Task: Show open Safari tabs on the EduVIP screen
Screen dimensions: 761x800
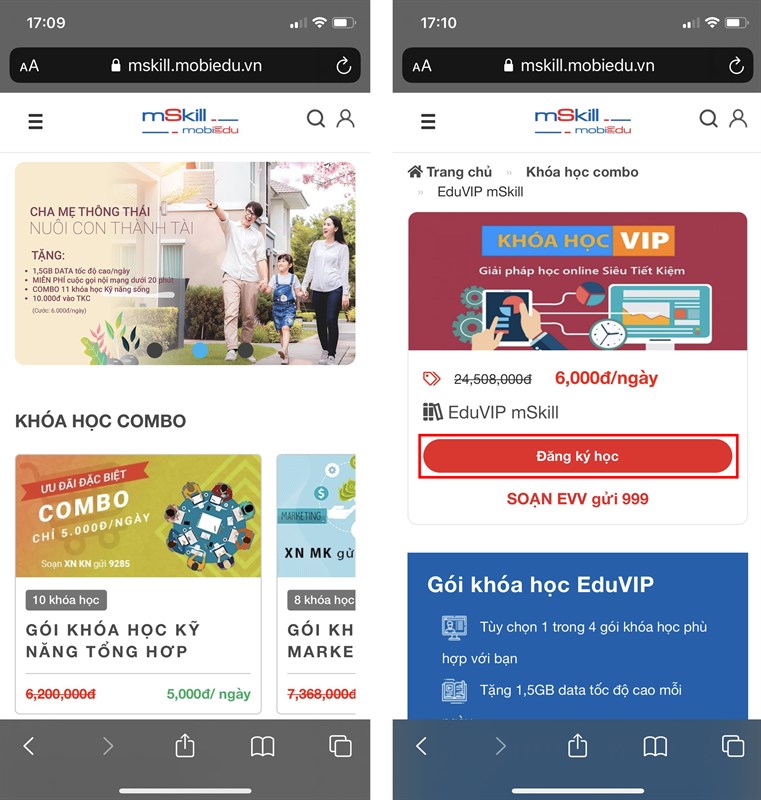Action: point(733,746)
